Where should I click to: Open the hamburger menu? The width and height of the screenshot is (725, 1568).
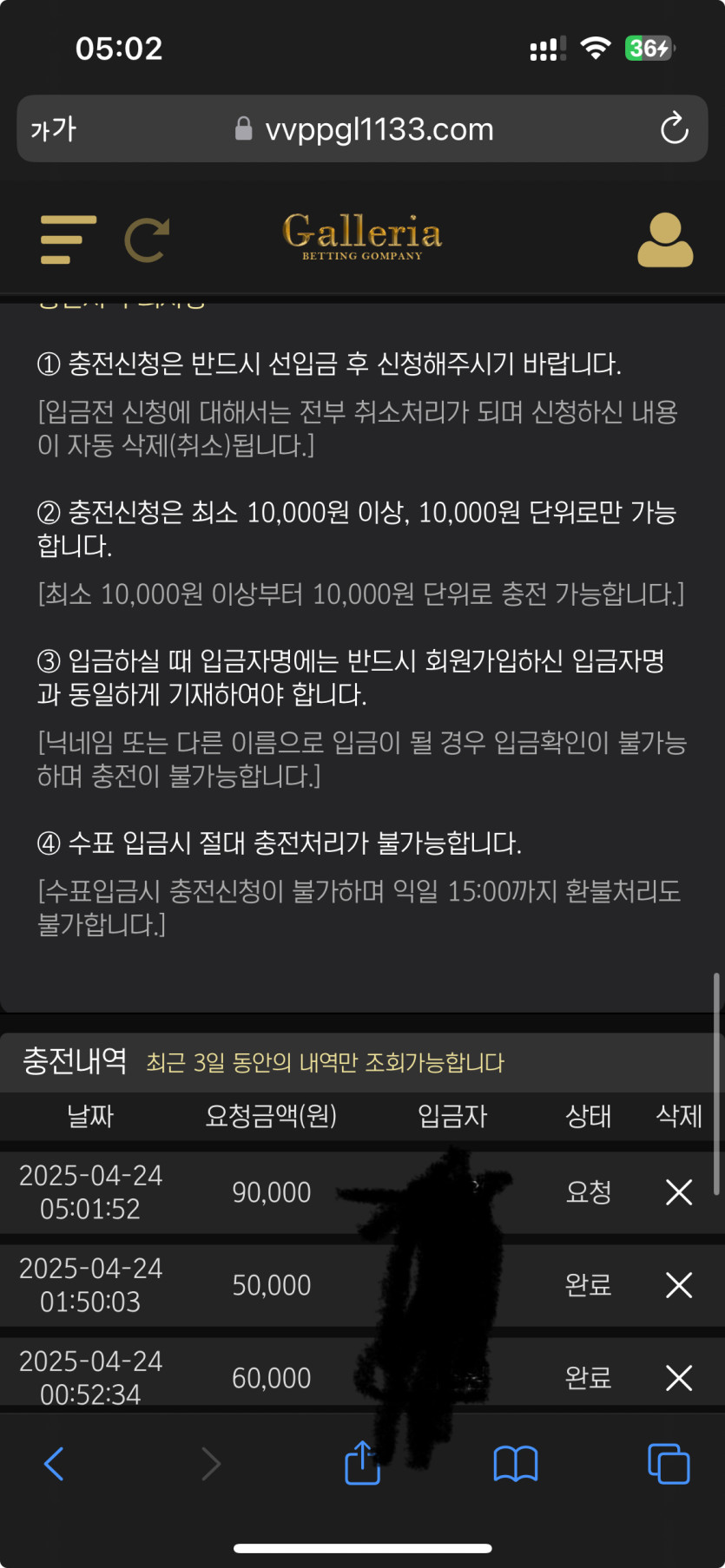coord(68,240)
